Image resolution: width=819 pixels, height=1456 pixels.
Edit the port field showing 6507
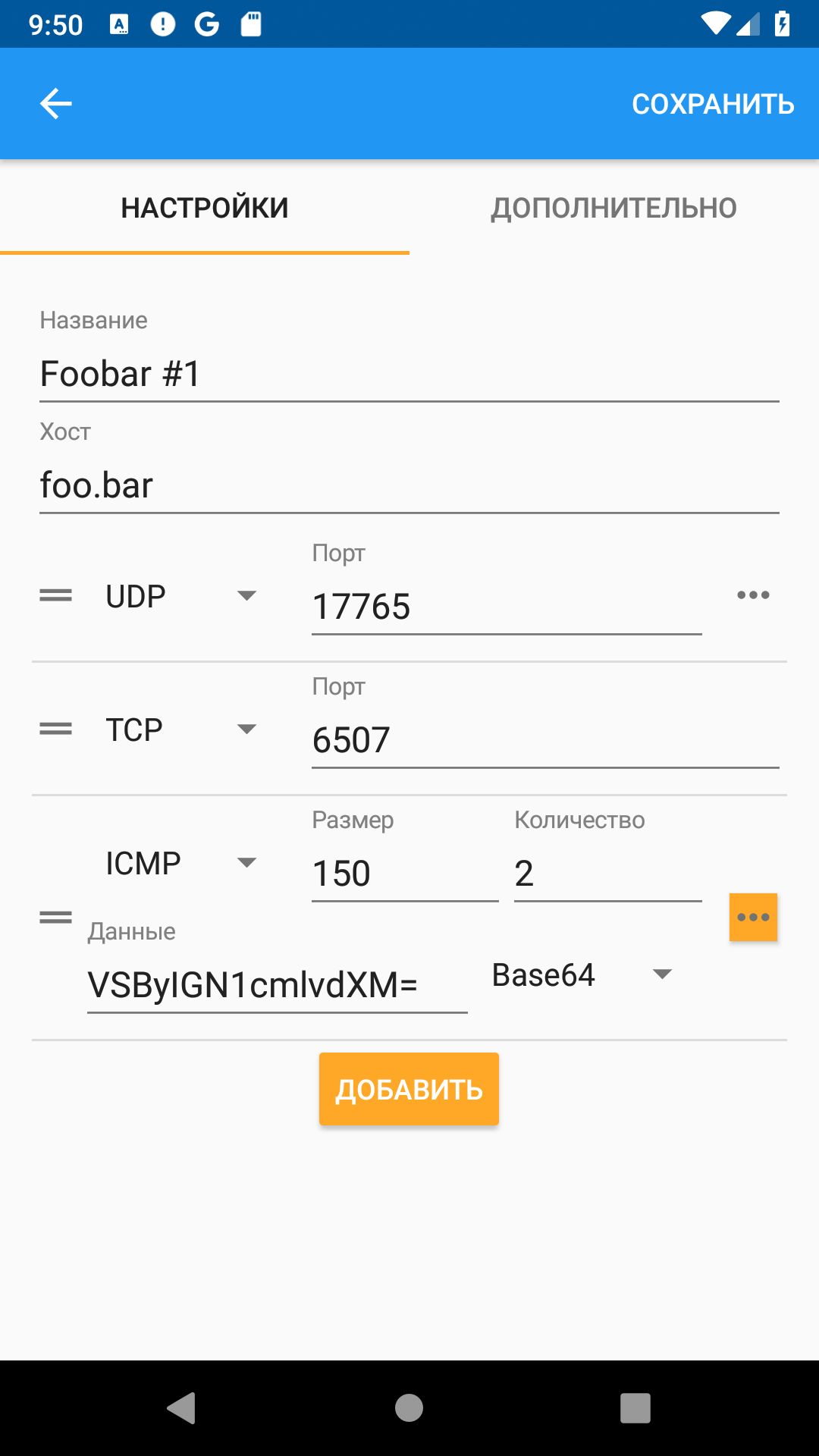(x=544, y=740)
